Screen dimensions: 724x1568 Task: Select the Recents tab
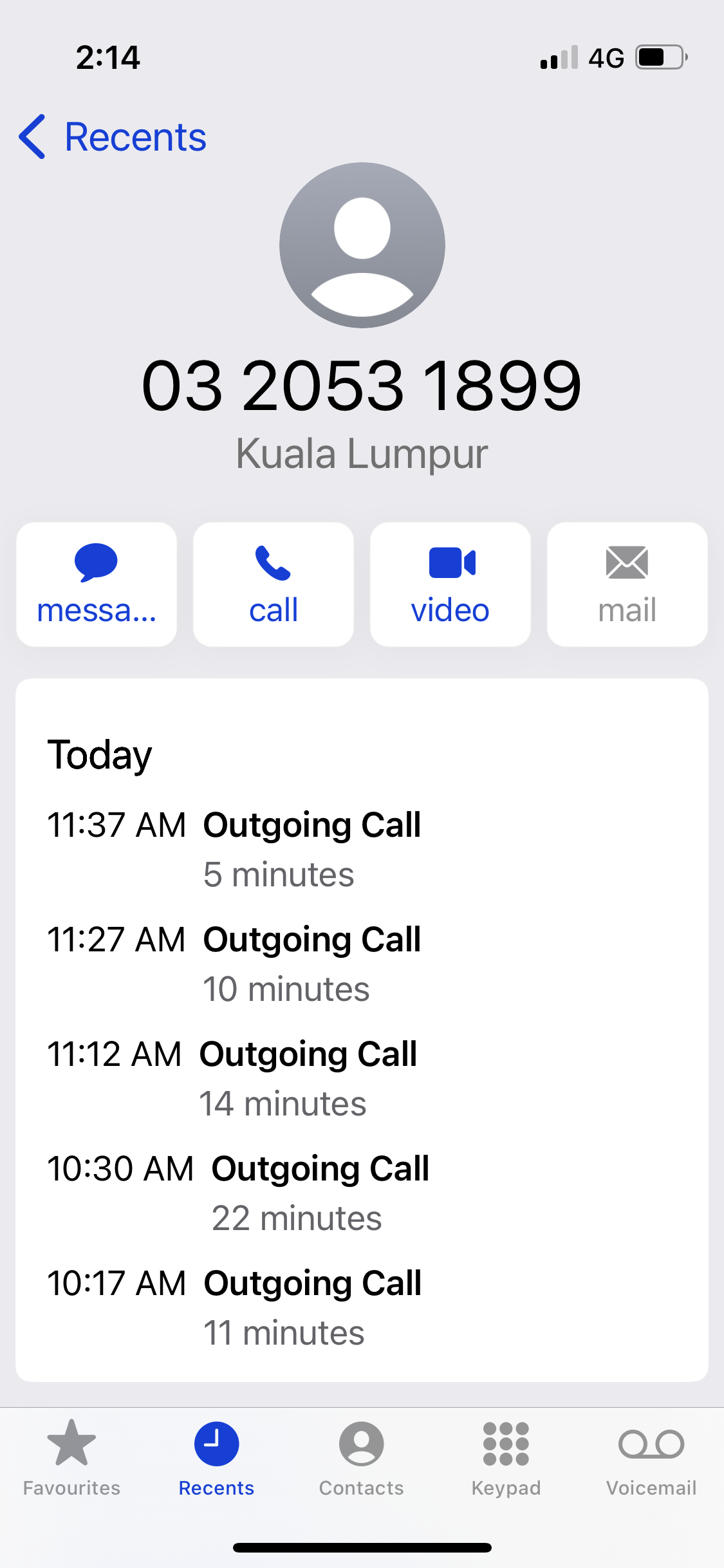[x=217, y=1459]
